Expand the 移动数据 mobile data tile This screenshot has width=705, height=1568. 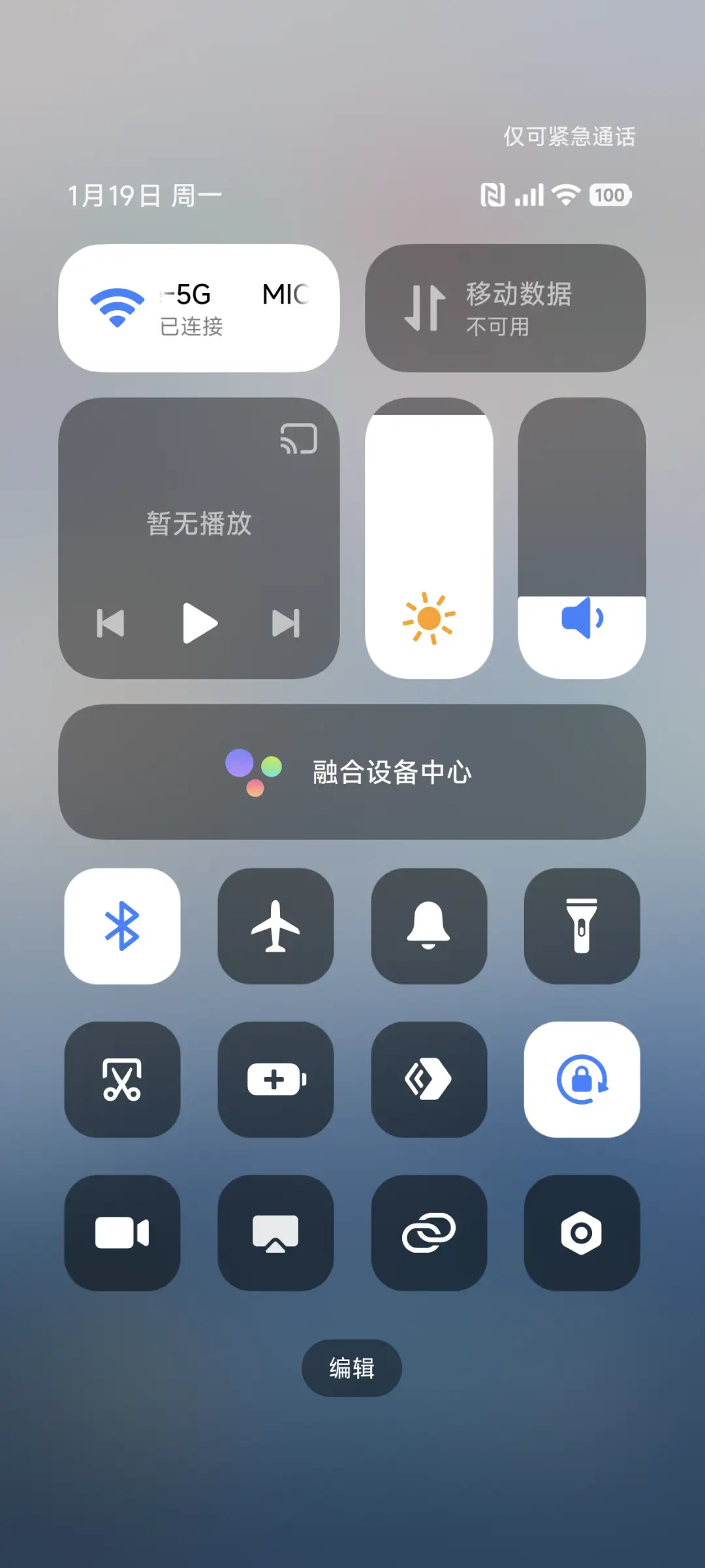pos(506,307)
